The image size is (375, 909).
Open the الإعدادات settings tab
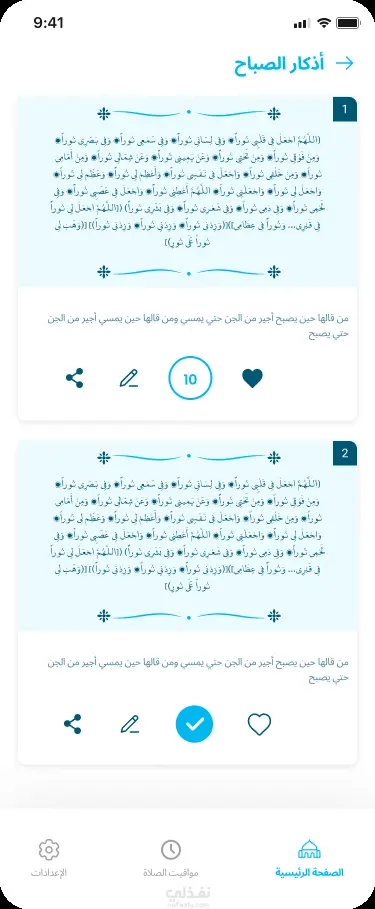(49, 858)
